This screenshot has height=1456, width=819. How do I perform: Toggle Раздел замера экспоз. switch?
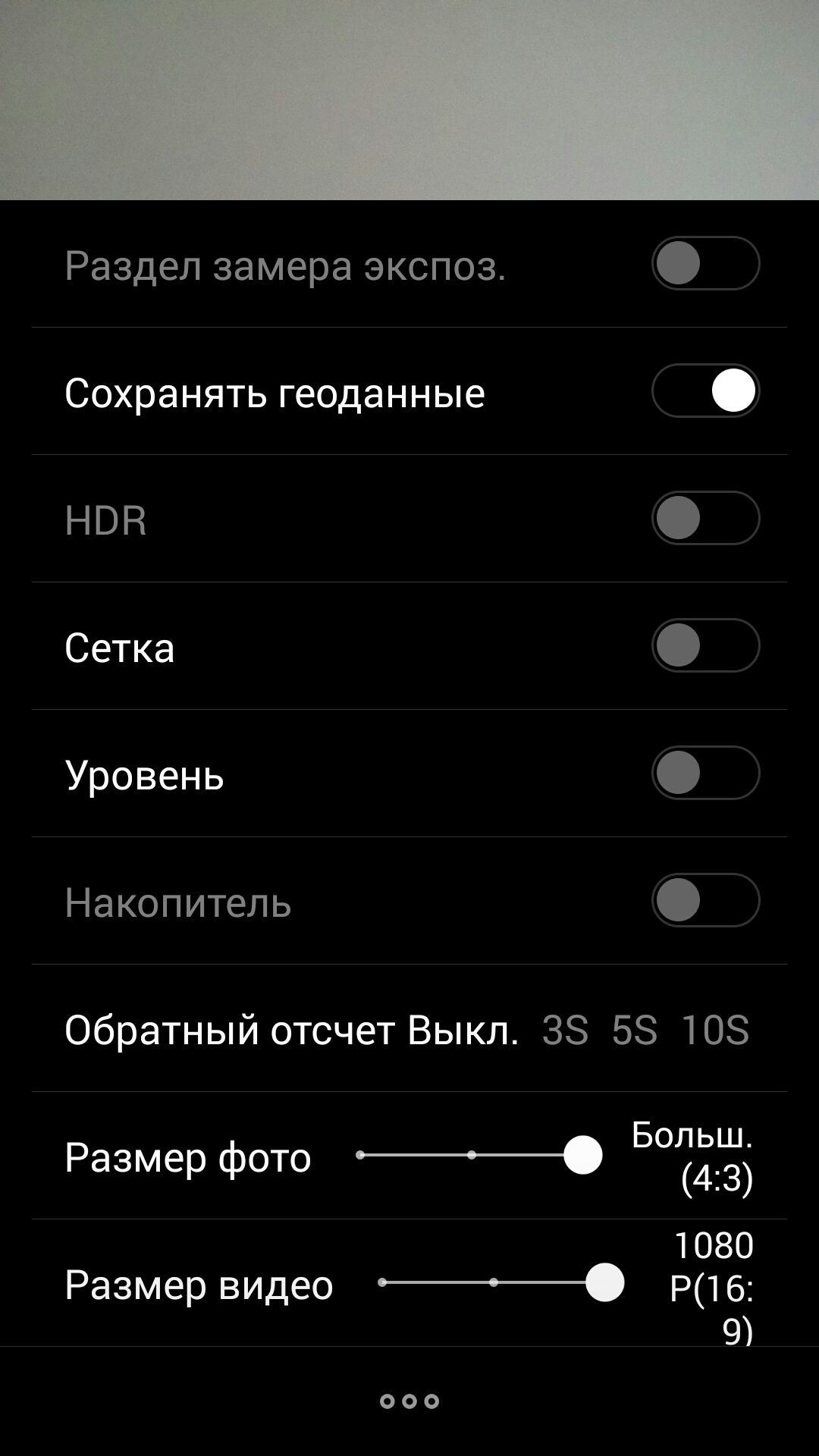coord(705,263)
